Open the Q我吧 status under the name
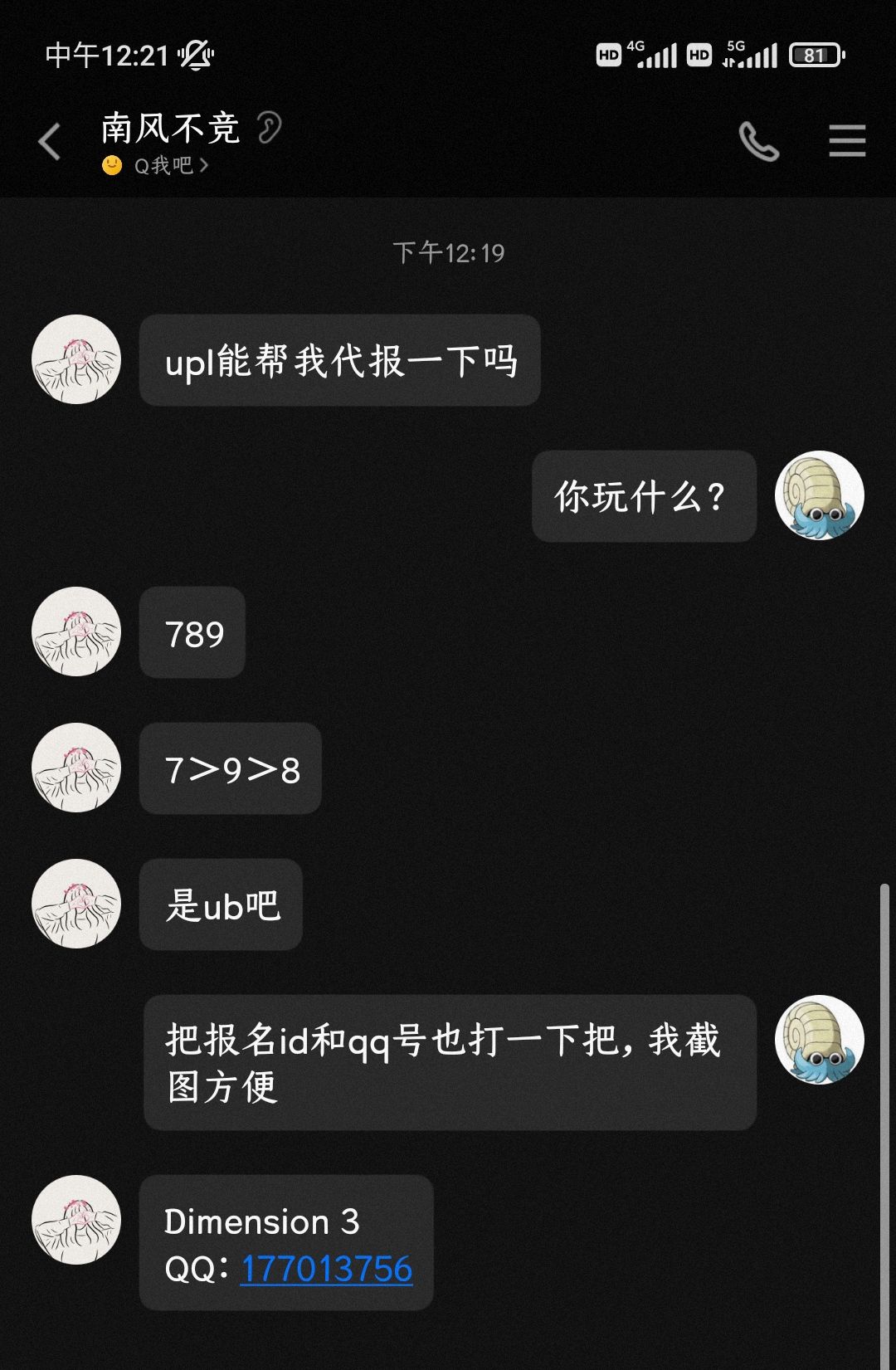Screen dimensions: 896x1370 coord(163,166)
